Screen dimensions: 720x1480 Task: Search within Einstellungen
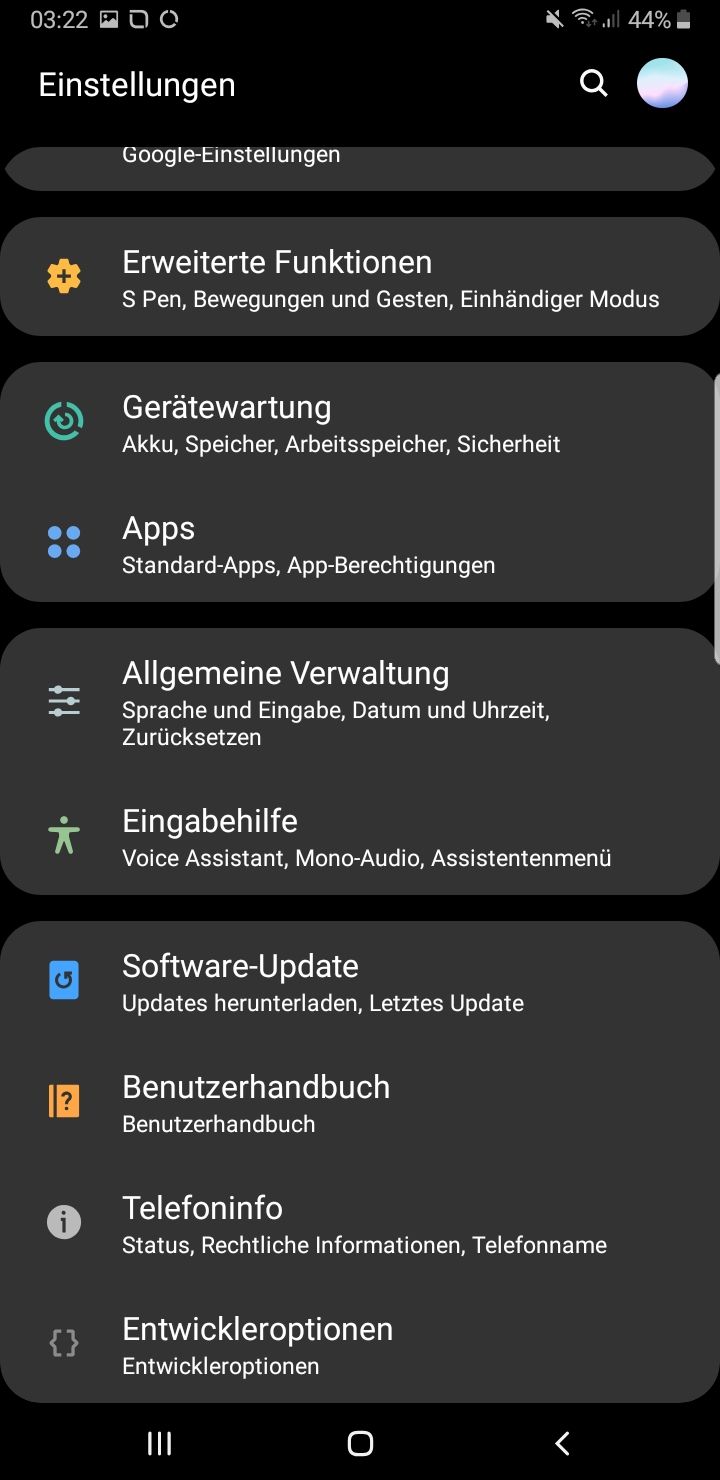tap(593, 84)
